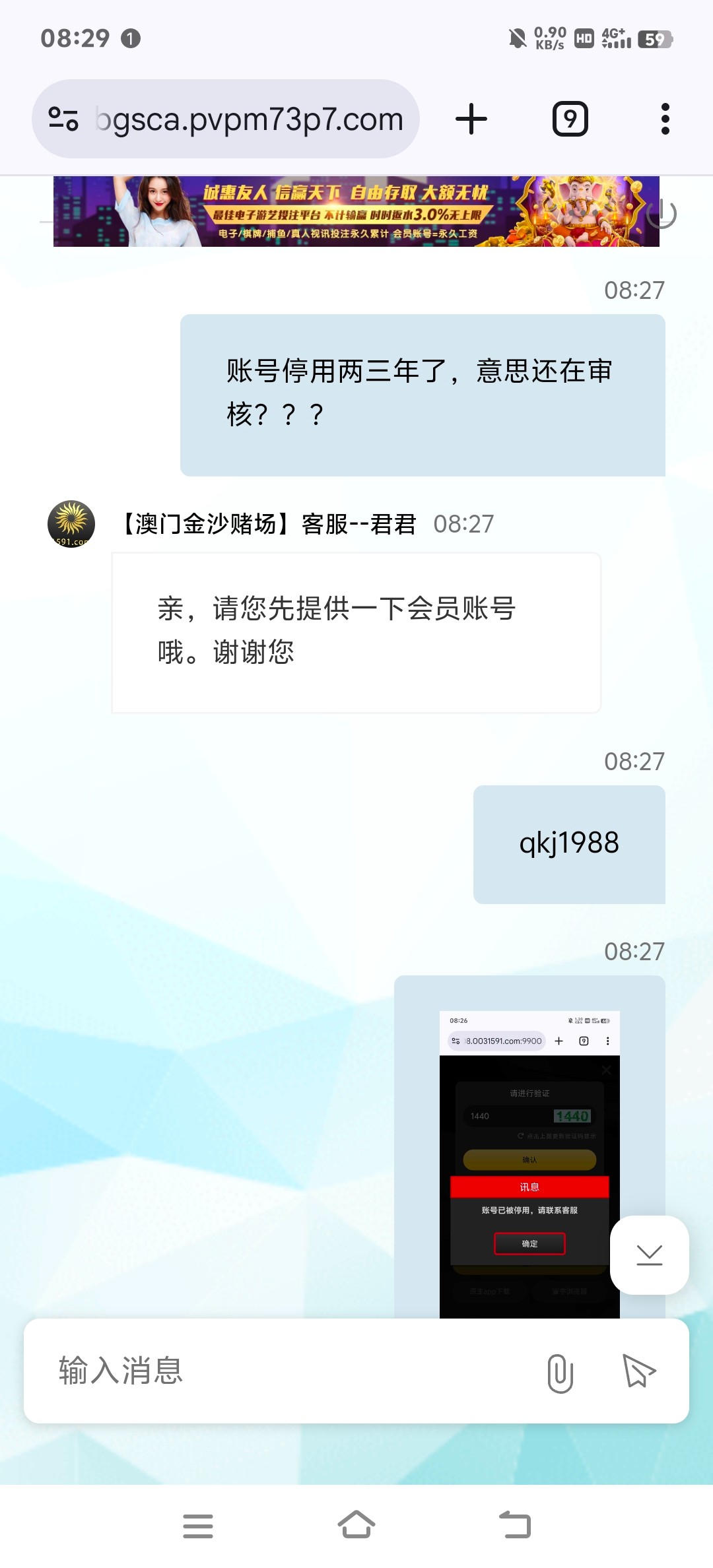The image size is (713, 1568).
Task: Send the message
Action: [639, 1371]
